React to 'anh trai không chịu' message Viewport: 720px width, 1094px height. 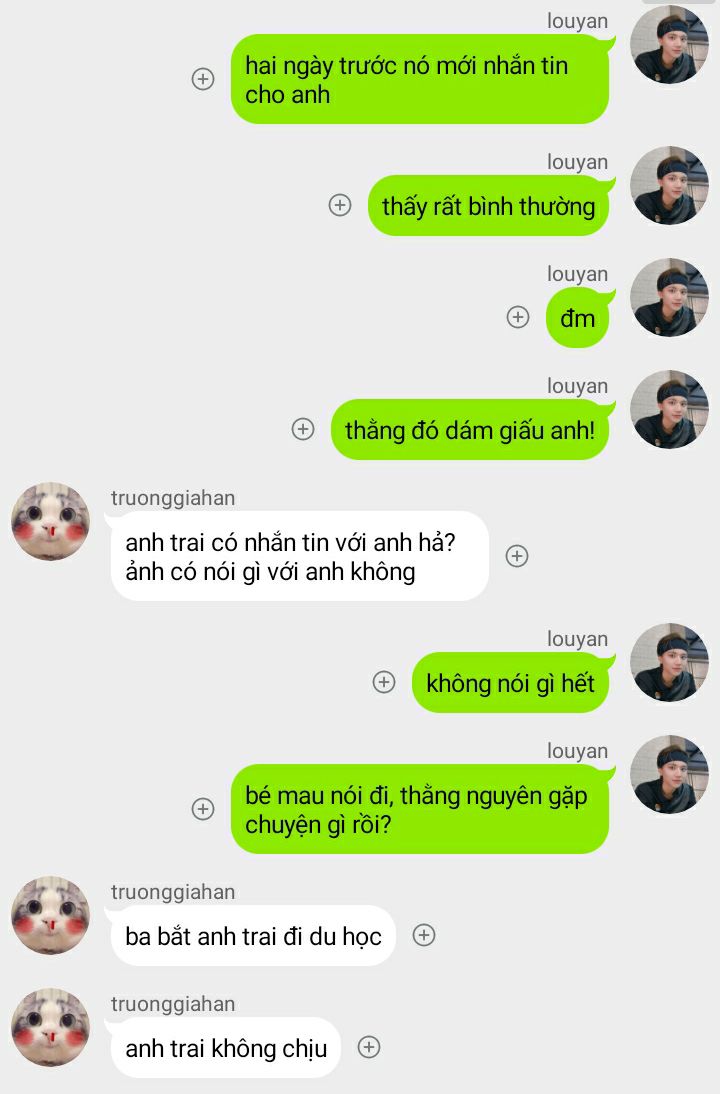point(369,1047)
